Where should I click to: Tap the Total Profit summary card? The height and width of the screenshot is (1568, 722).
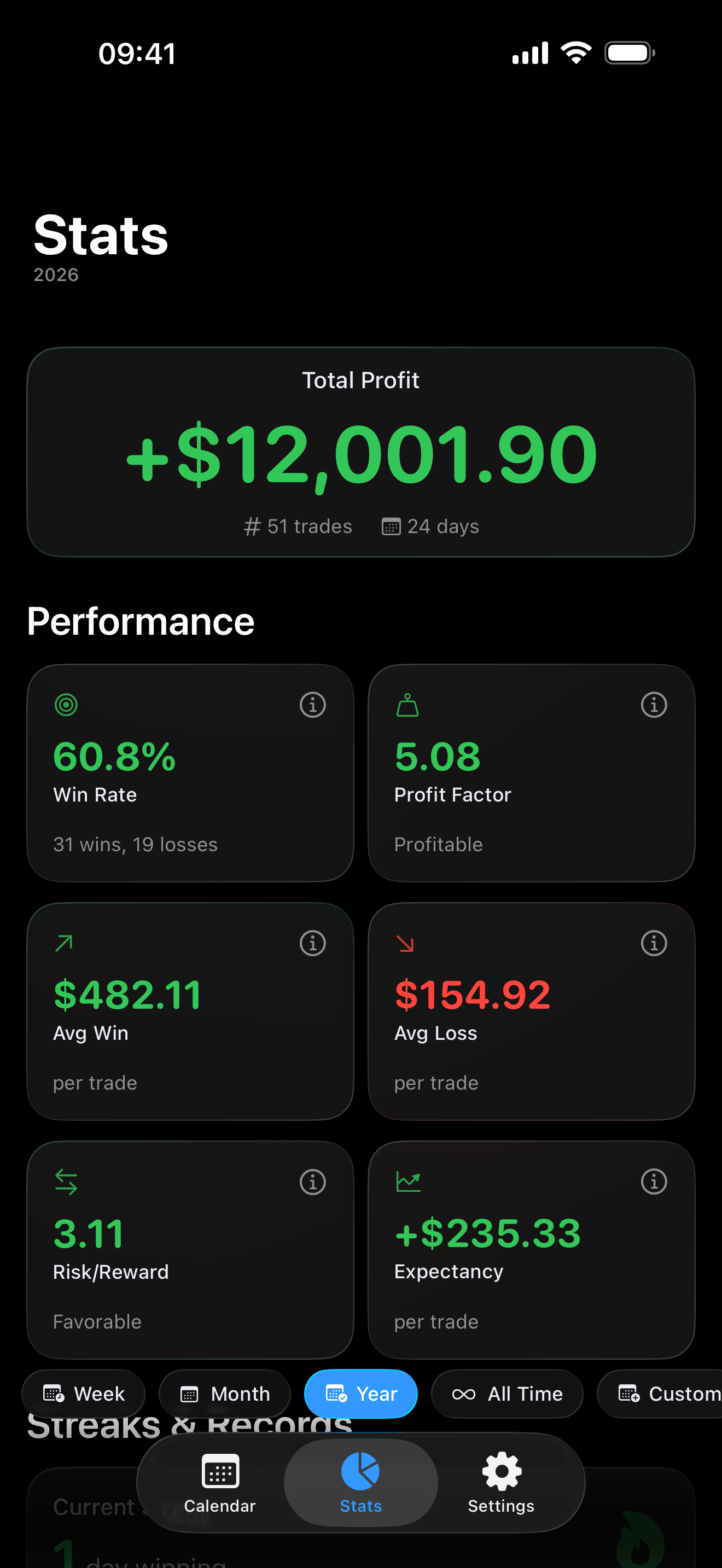pos(361,452)
